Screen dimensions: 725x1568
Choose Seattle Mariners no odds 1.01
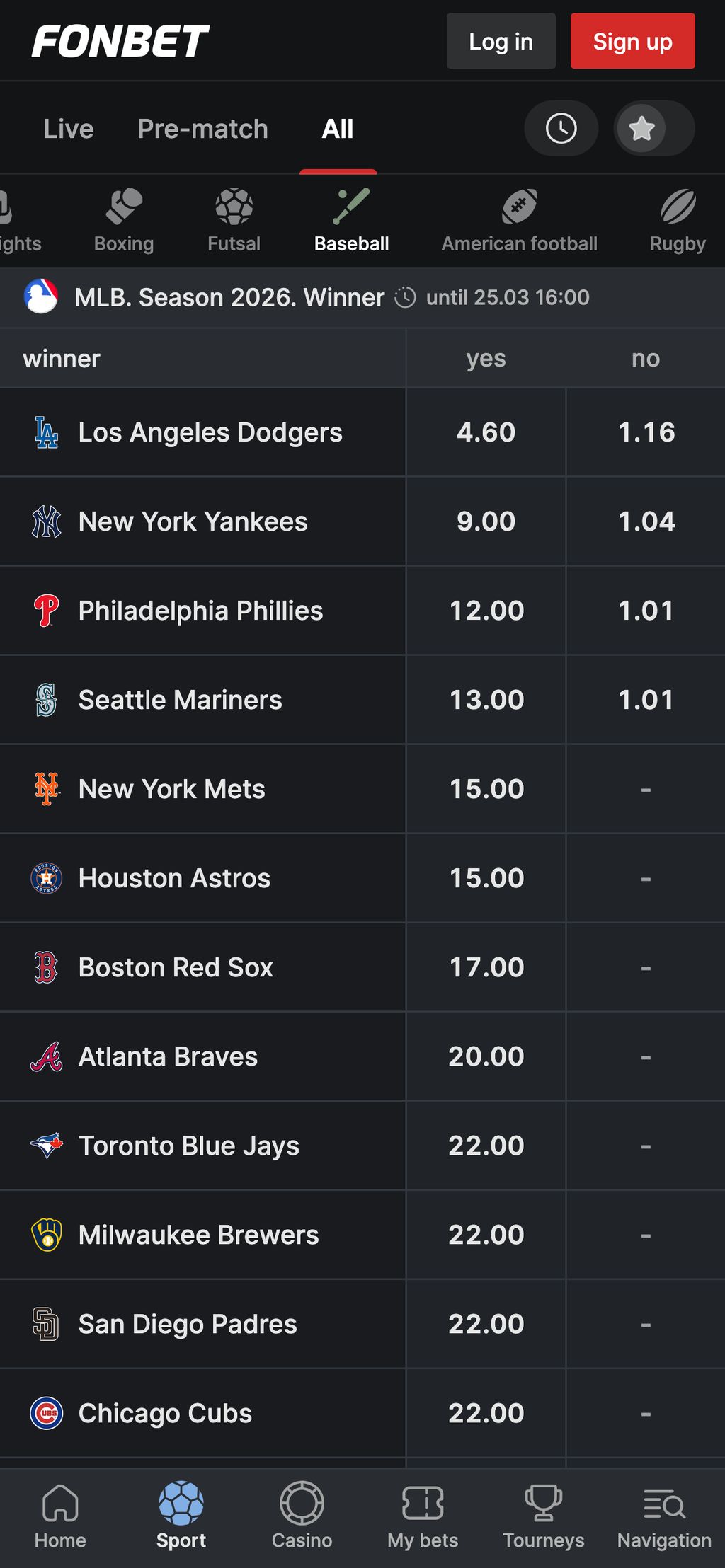(x=646, y=700)
